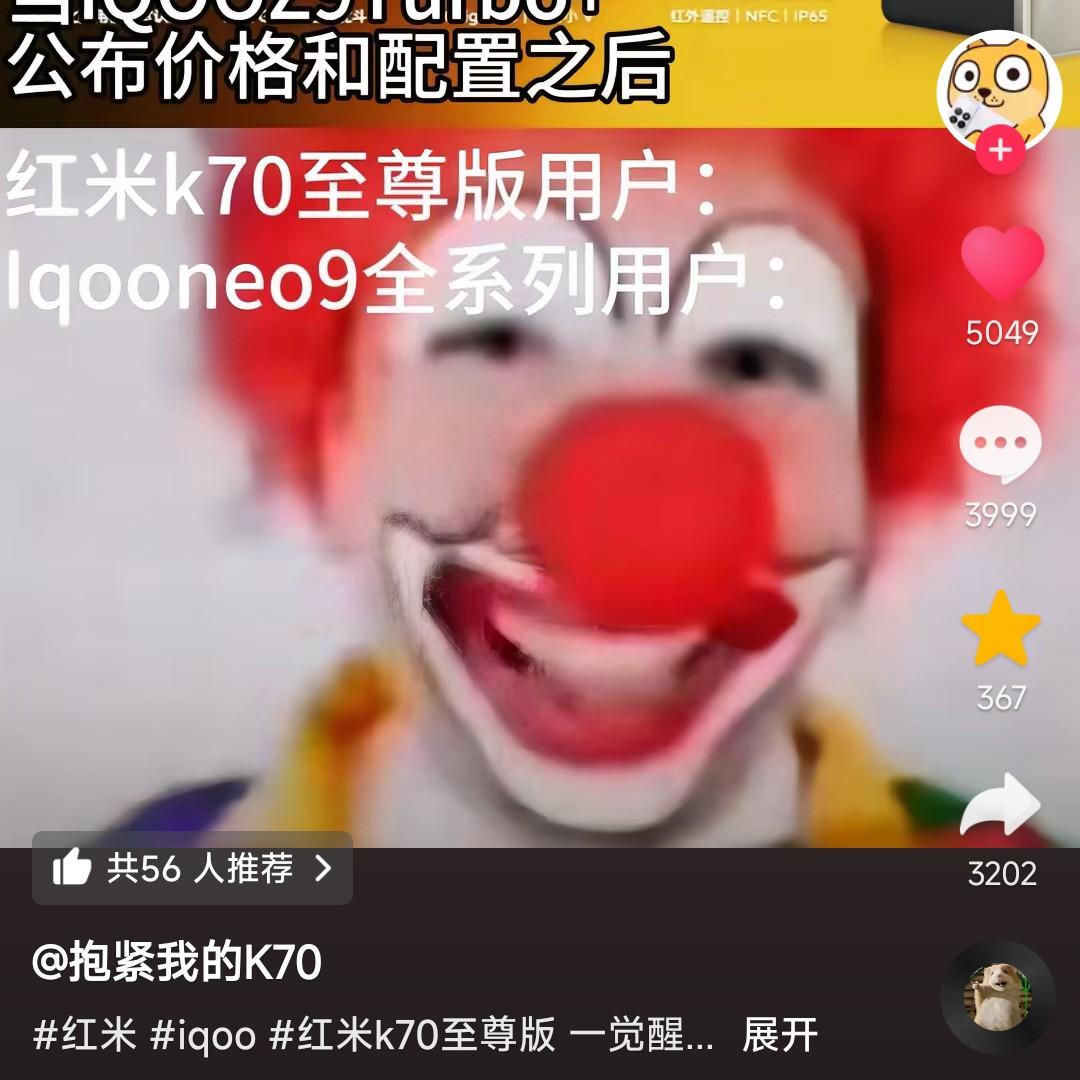Open the spinning music disc sound page
The width and height of the screenshot is (1080, 1080).
pyautogui.click(x=998, y=997)
